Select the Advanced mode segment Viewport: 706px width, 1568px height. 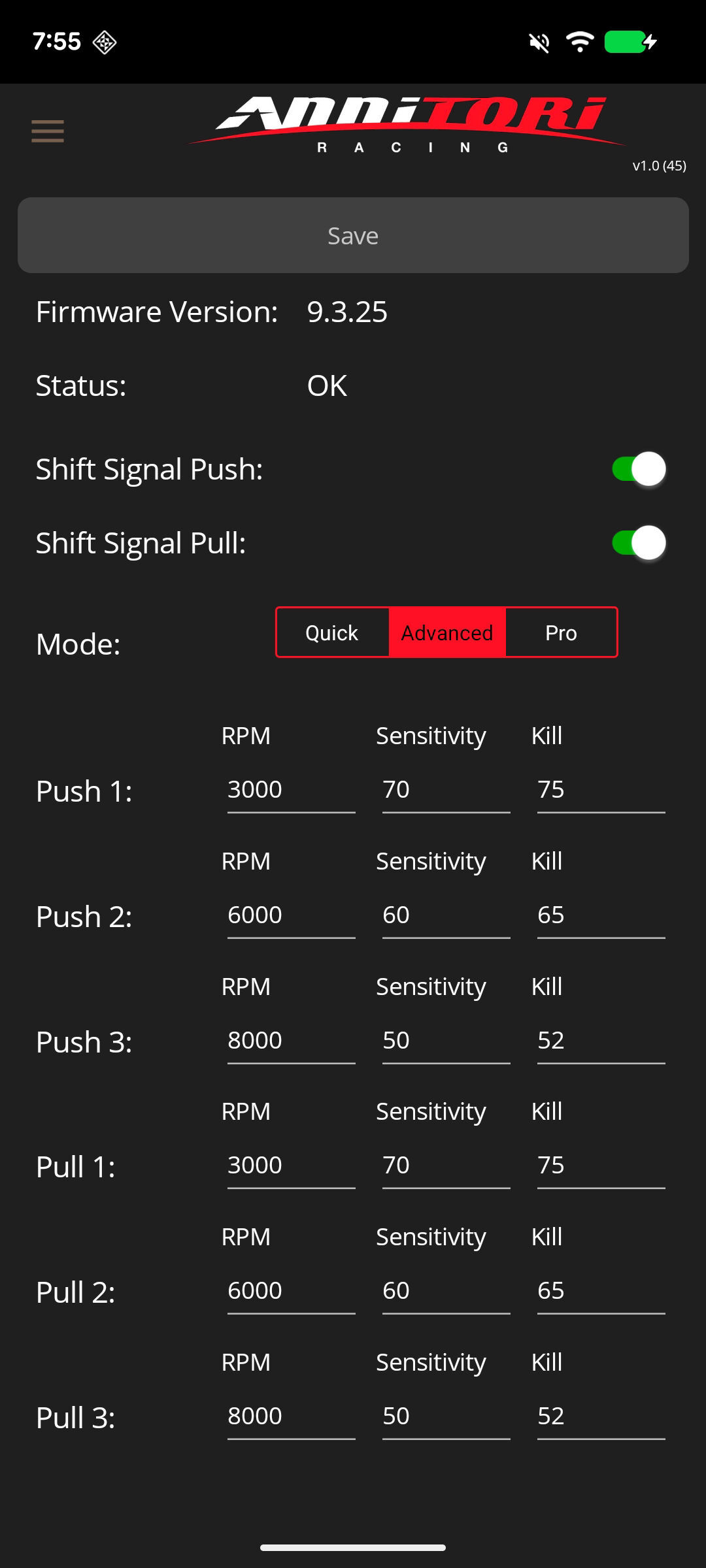click(446, 632)
